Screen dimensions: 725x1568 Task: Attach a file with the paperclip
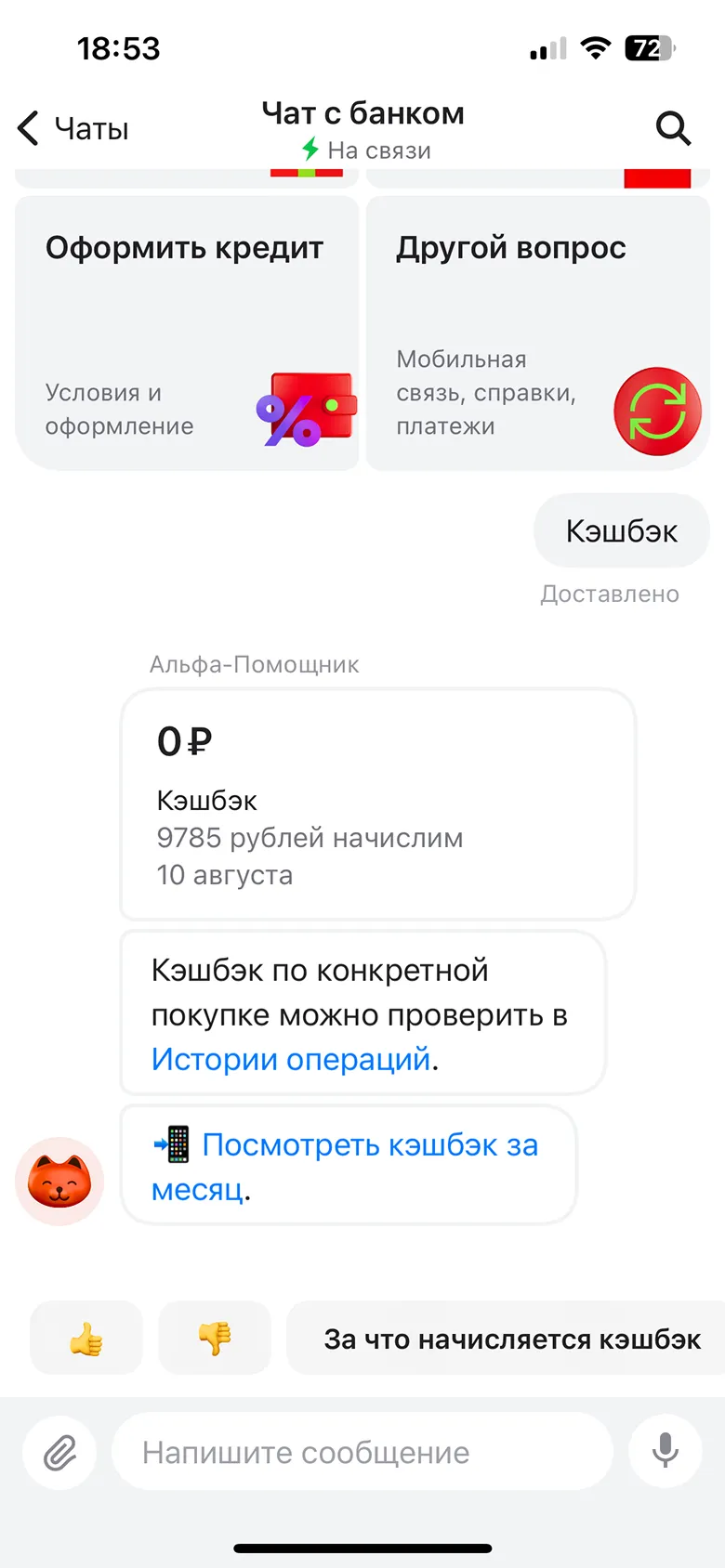tap(60, 1452)
